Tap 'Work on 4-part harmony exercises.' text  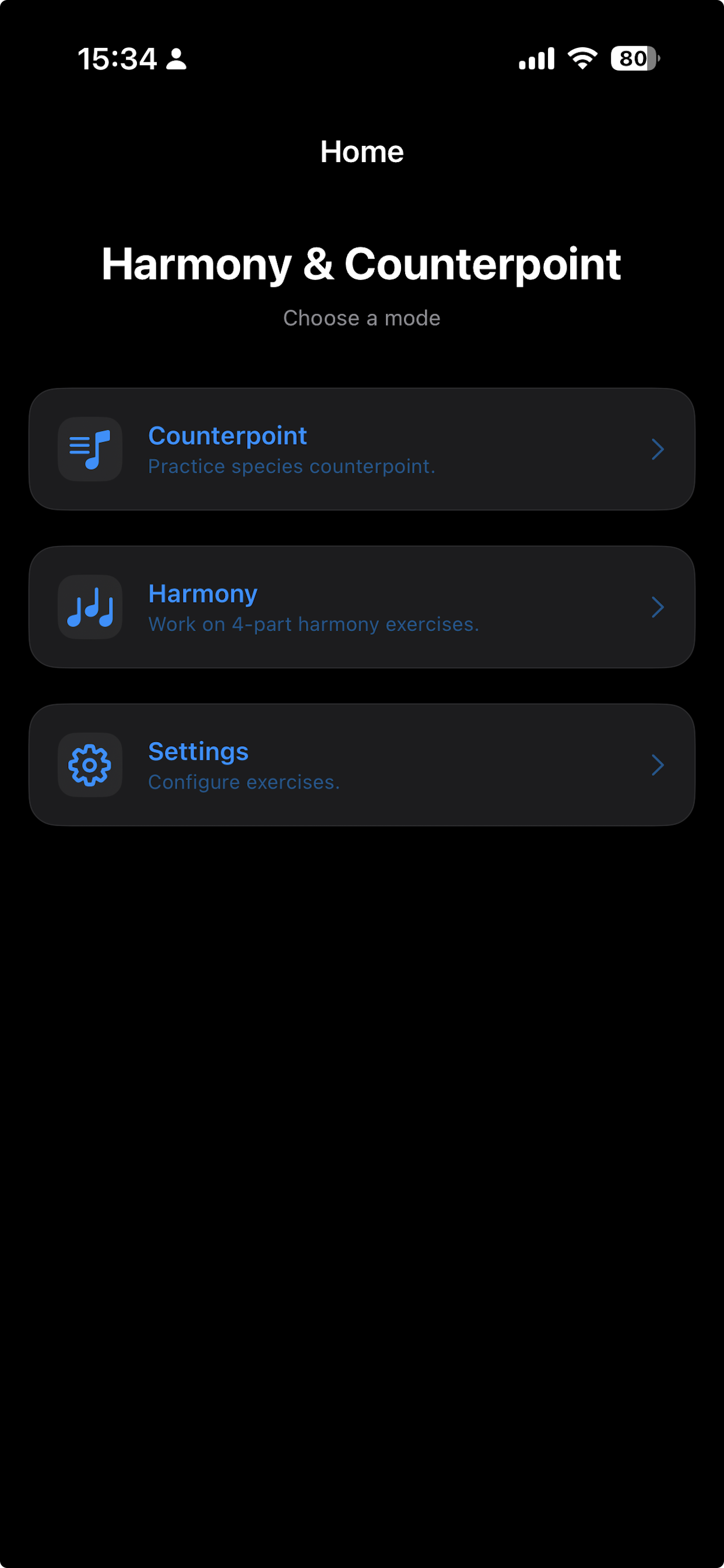coord(314,624)
